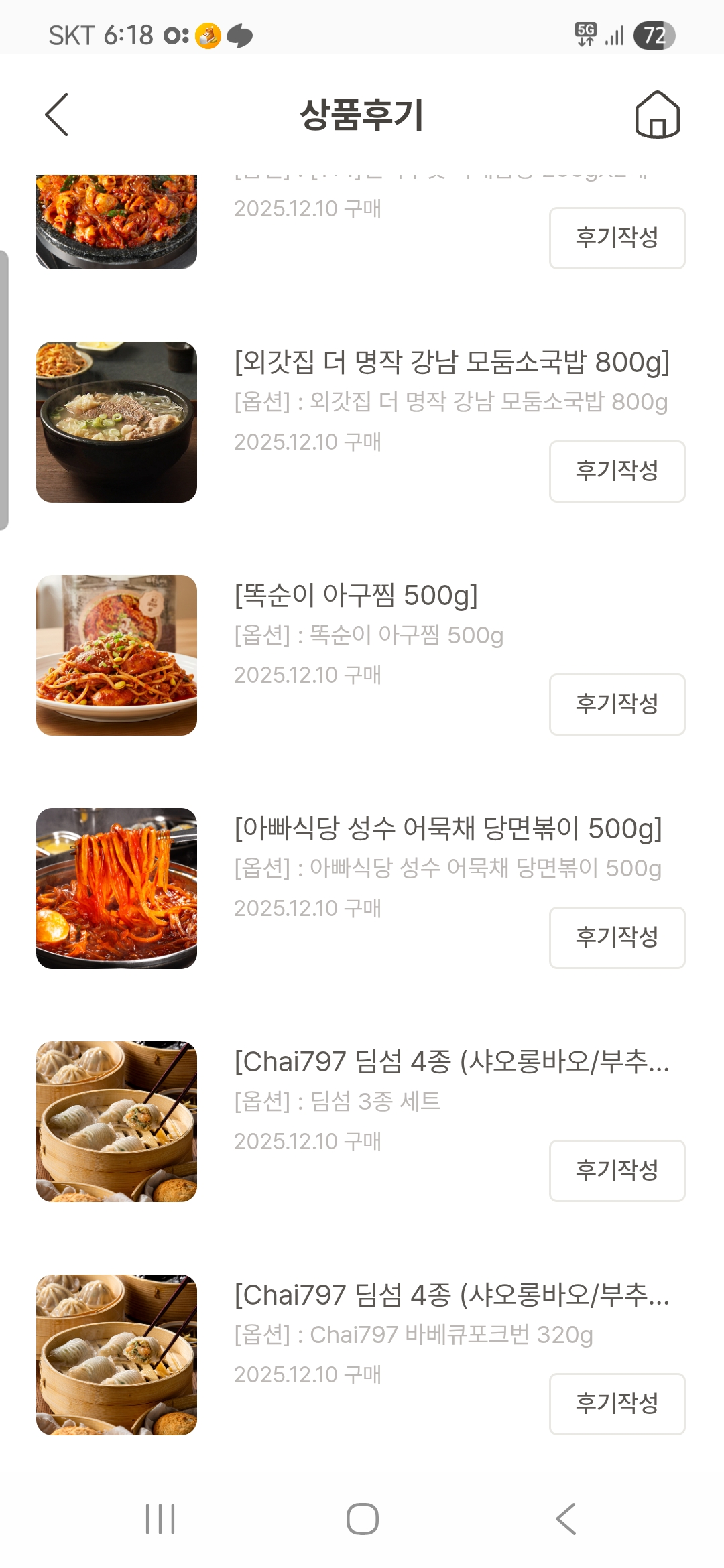724x1568 pixels.
Task: Write review for 딤섬 3종 세트 option
Action: [617, 1171]
